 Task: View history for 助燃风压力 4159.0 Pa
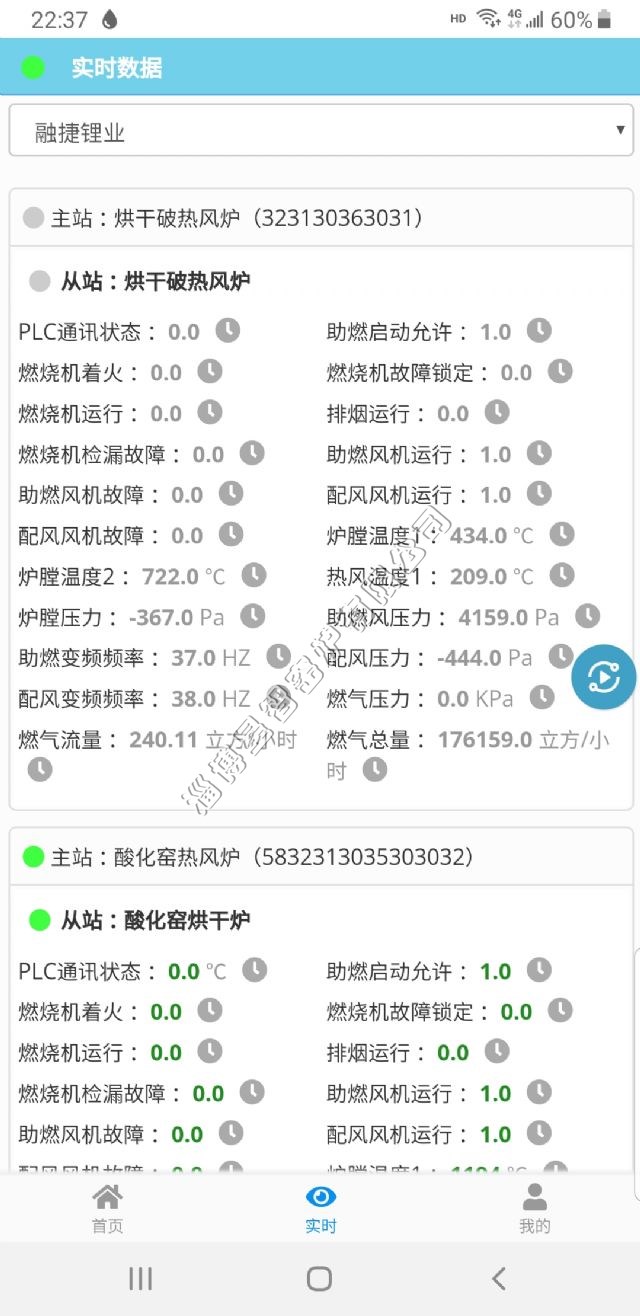(587, 616)
